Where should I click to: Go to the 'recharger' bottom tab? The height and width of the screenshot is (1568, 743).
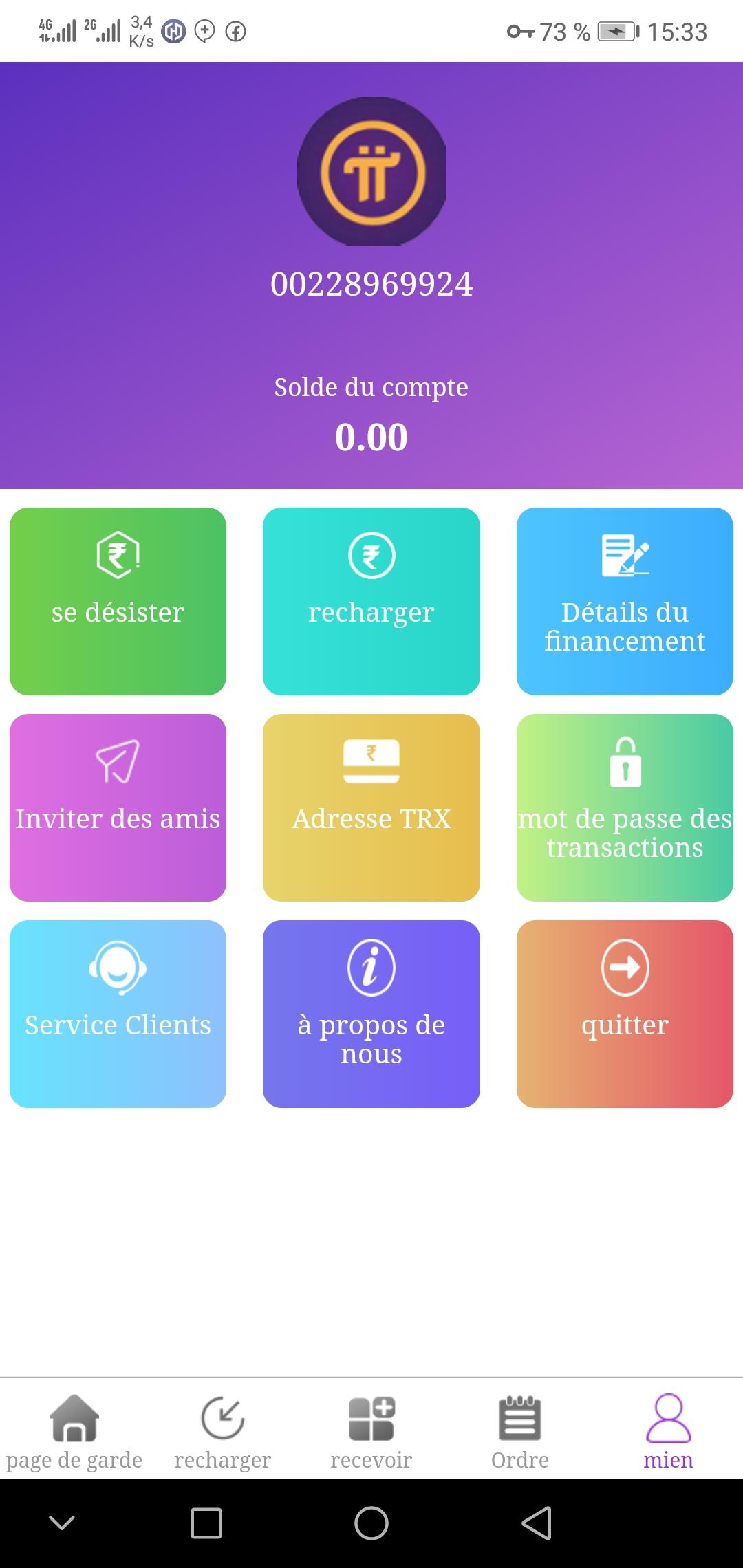pyautogui.click(x=223, y=1430)
